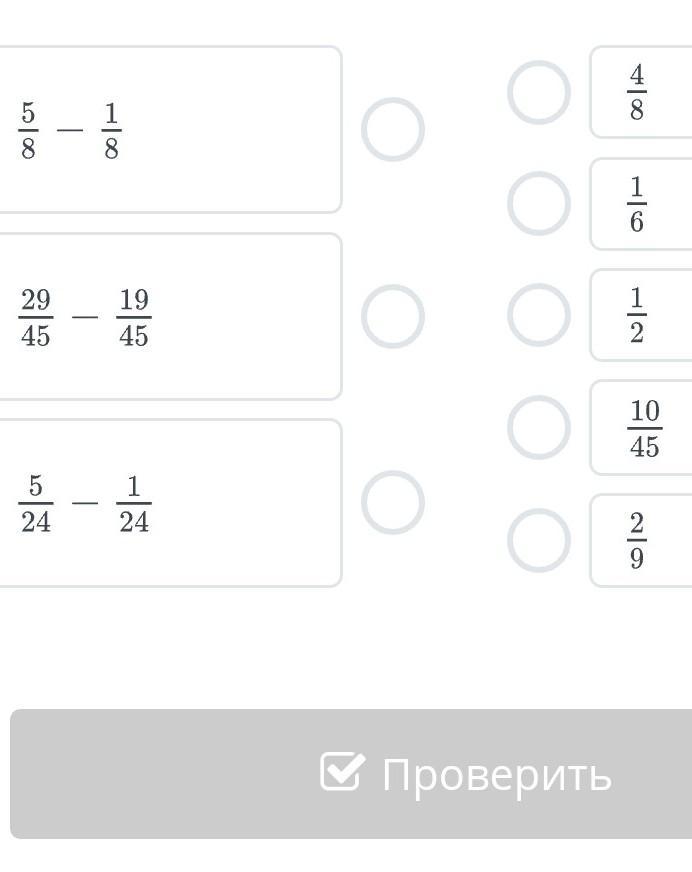Select the circle beside 29/45 − 19/45
Screen dimensions: 692x872
pyautogui.click(x=393, y=316)
